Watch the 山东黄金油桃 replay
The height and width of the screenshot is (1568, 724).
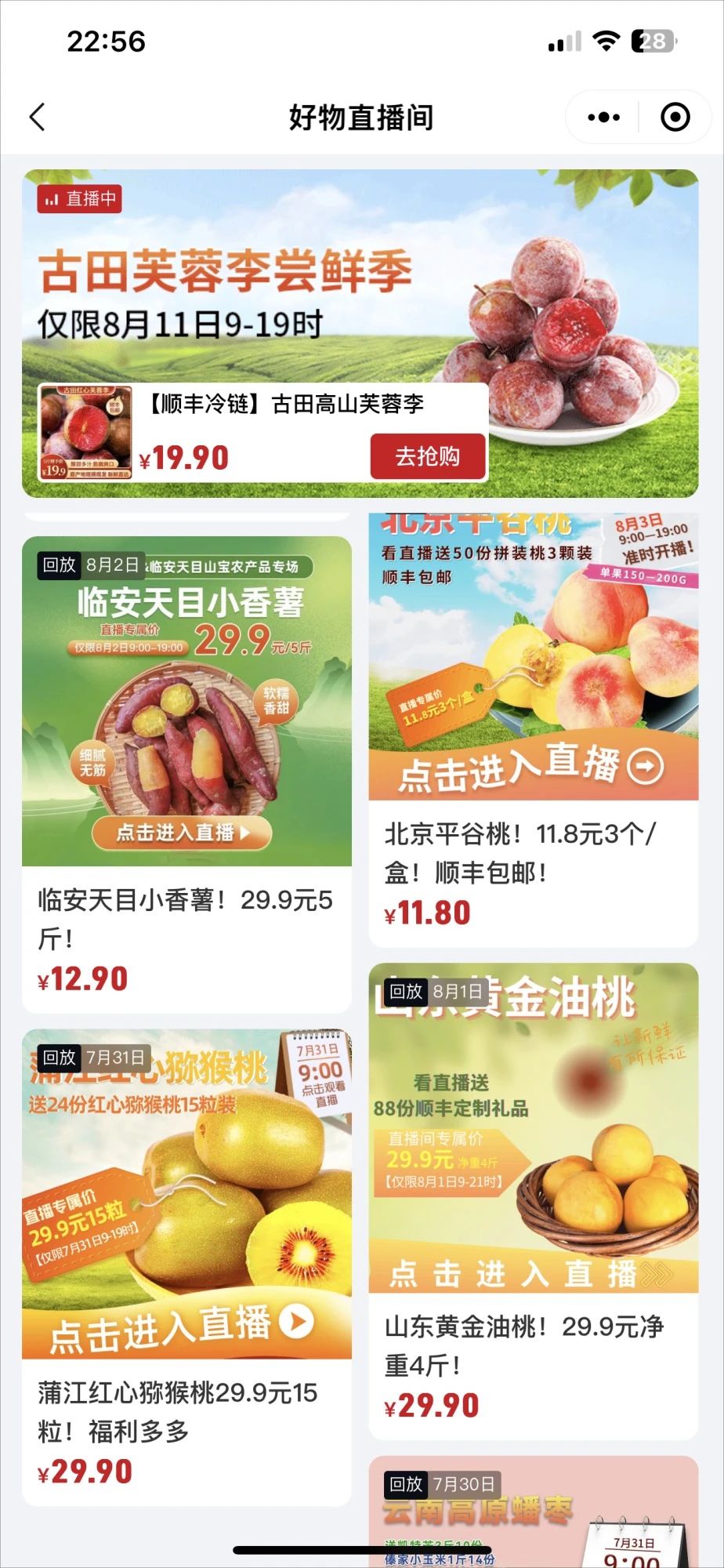533,1127
